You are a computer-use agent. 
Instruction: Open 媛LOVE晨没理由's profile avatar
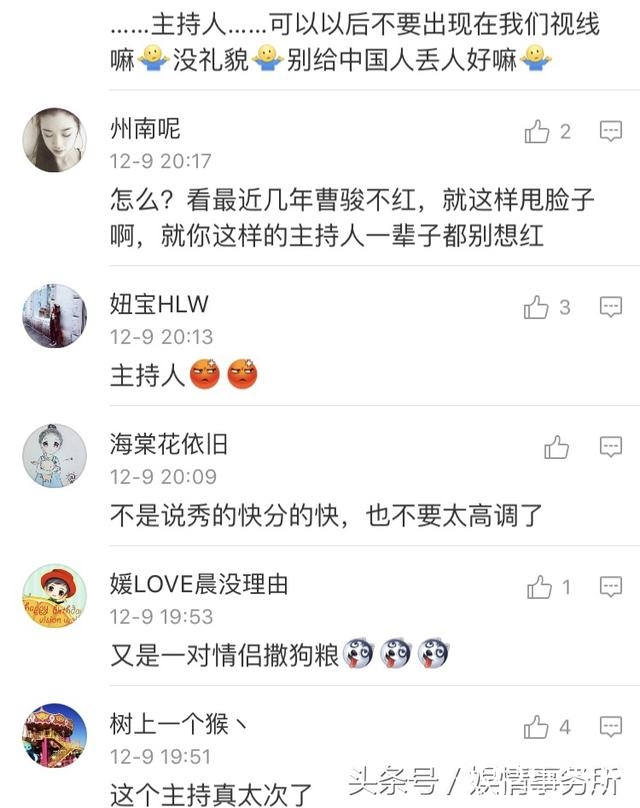(x=54, y=595)
